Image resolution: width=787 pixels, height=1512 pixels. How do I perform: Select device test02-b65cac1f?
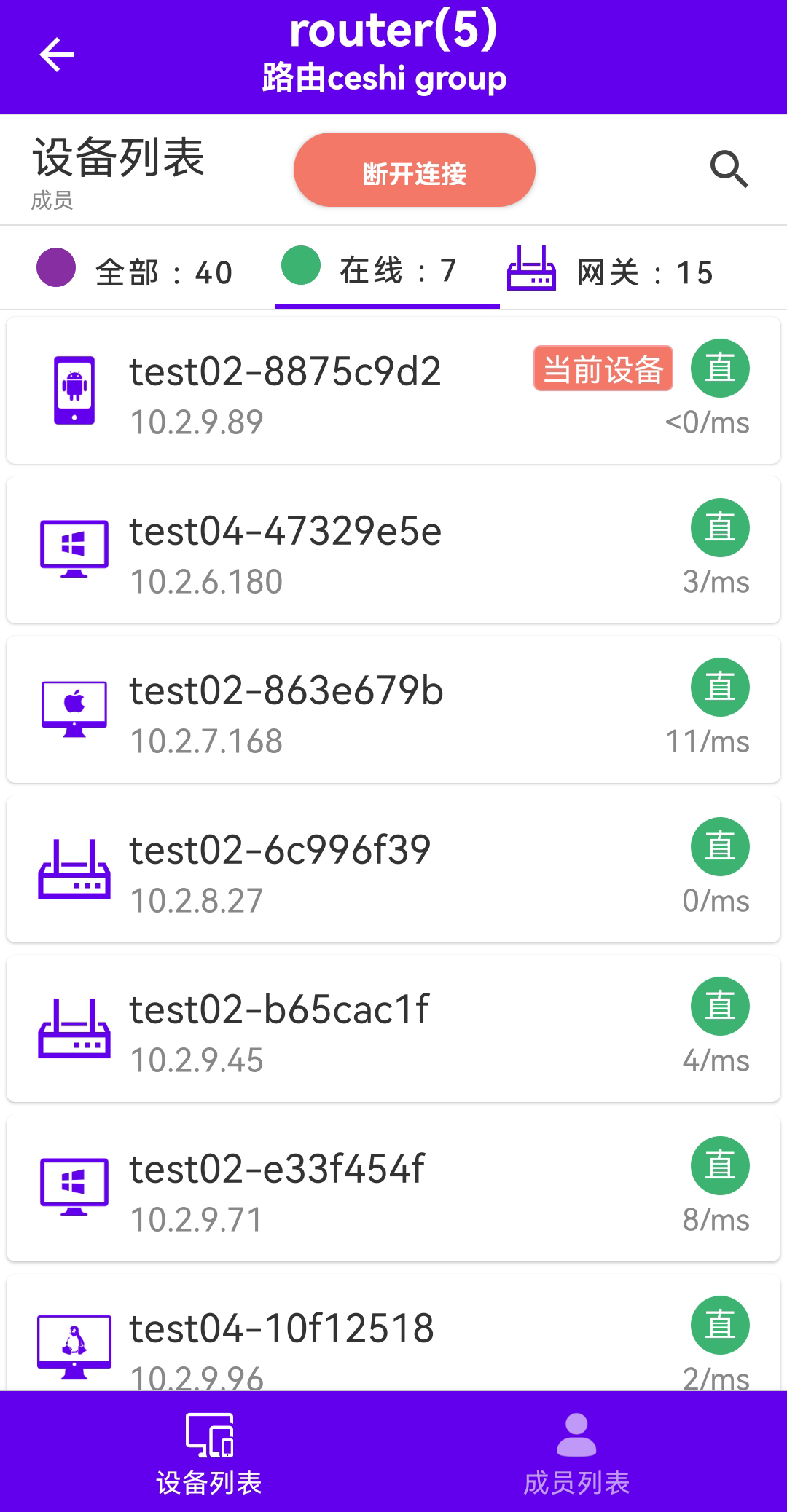click(393, 1029)
